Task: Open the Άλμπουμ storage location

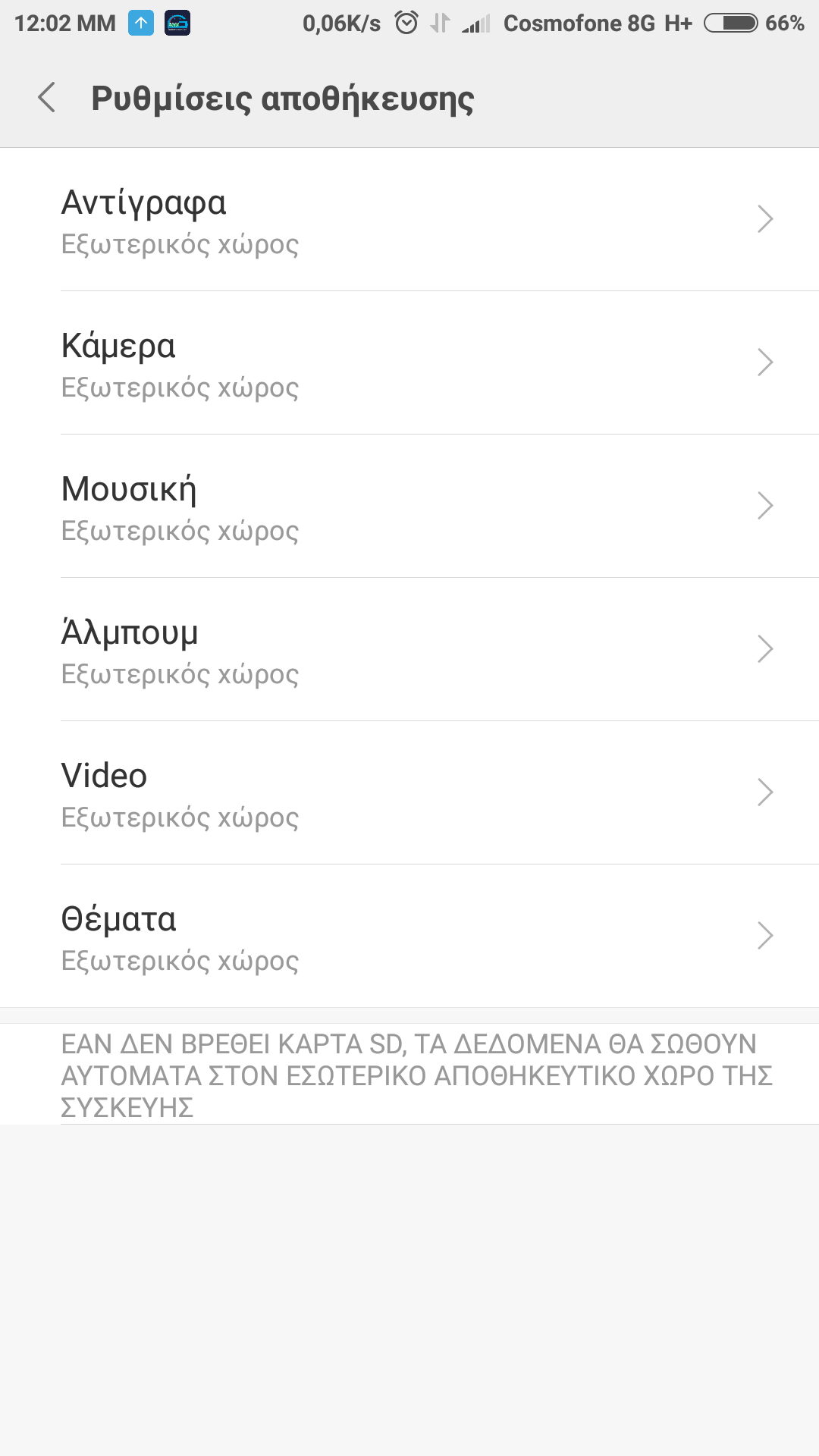Action: [x=409, y=650]
